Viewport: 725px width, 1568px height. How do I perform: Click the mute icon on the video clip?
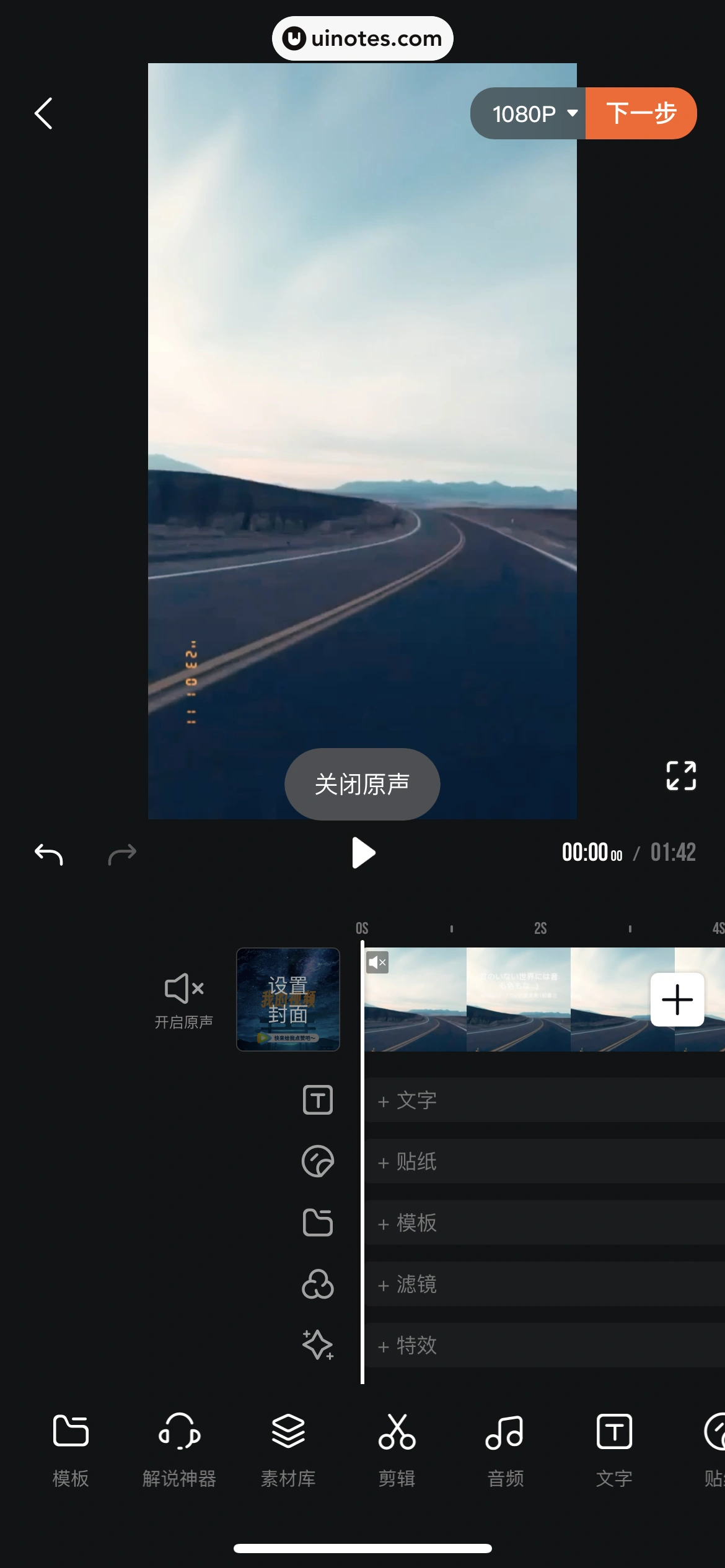(x=377, y=962)
